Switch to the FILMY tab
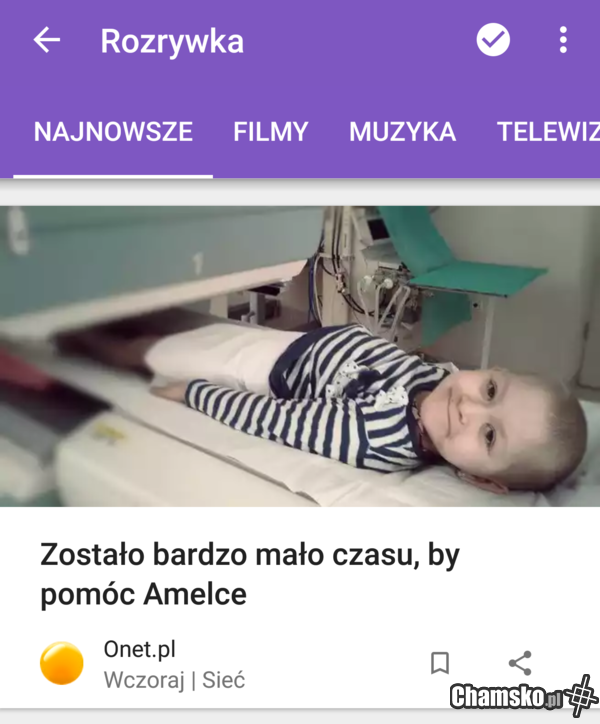Image resolution: width=600 pixels, height=724 pixels. 271,132
